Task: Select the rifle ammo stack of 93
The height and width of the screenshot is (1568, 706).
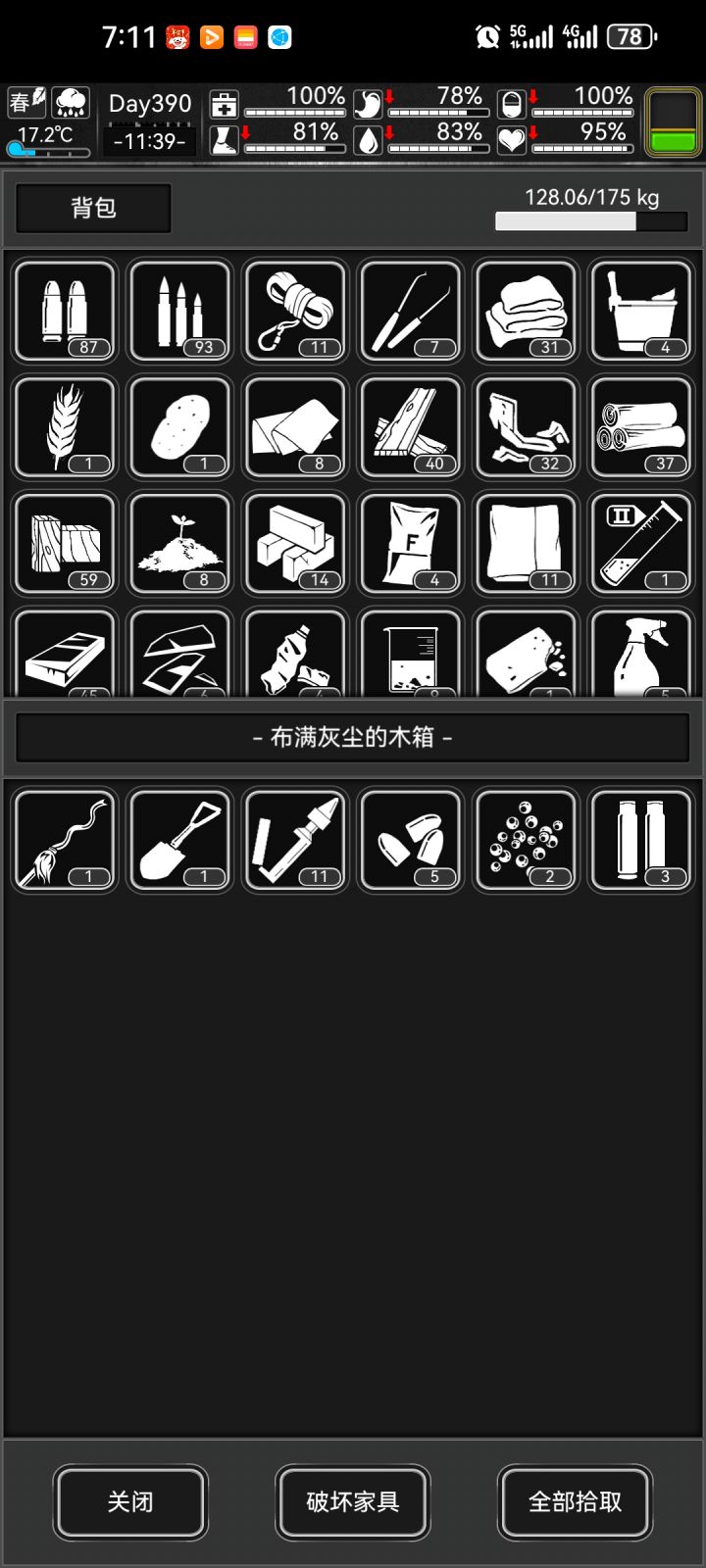Action: 180,312
